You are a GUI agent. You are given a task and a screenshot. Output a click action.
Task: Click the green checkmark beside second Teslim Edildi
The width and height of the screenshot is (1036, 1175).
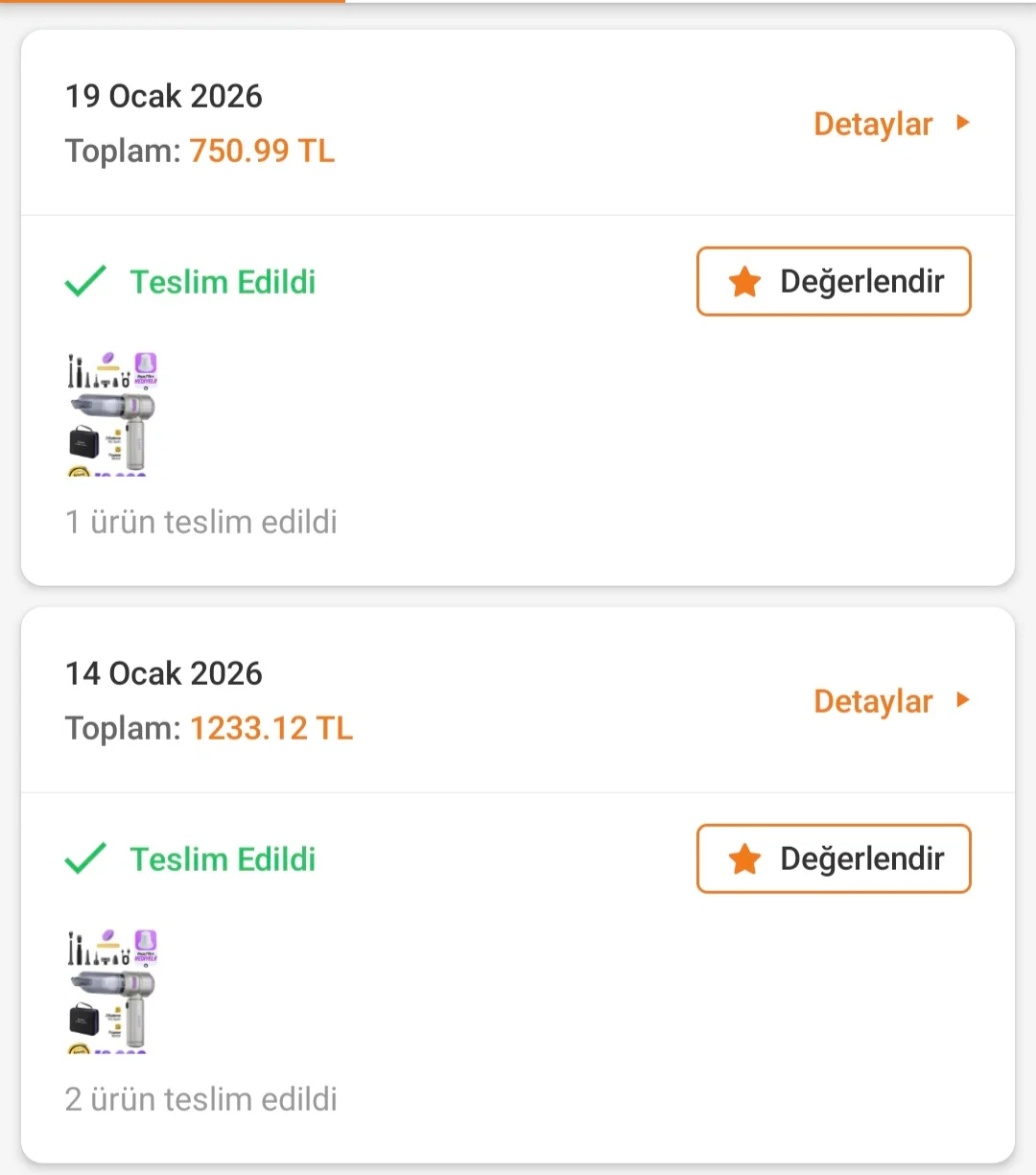[85, 858]
